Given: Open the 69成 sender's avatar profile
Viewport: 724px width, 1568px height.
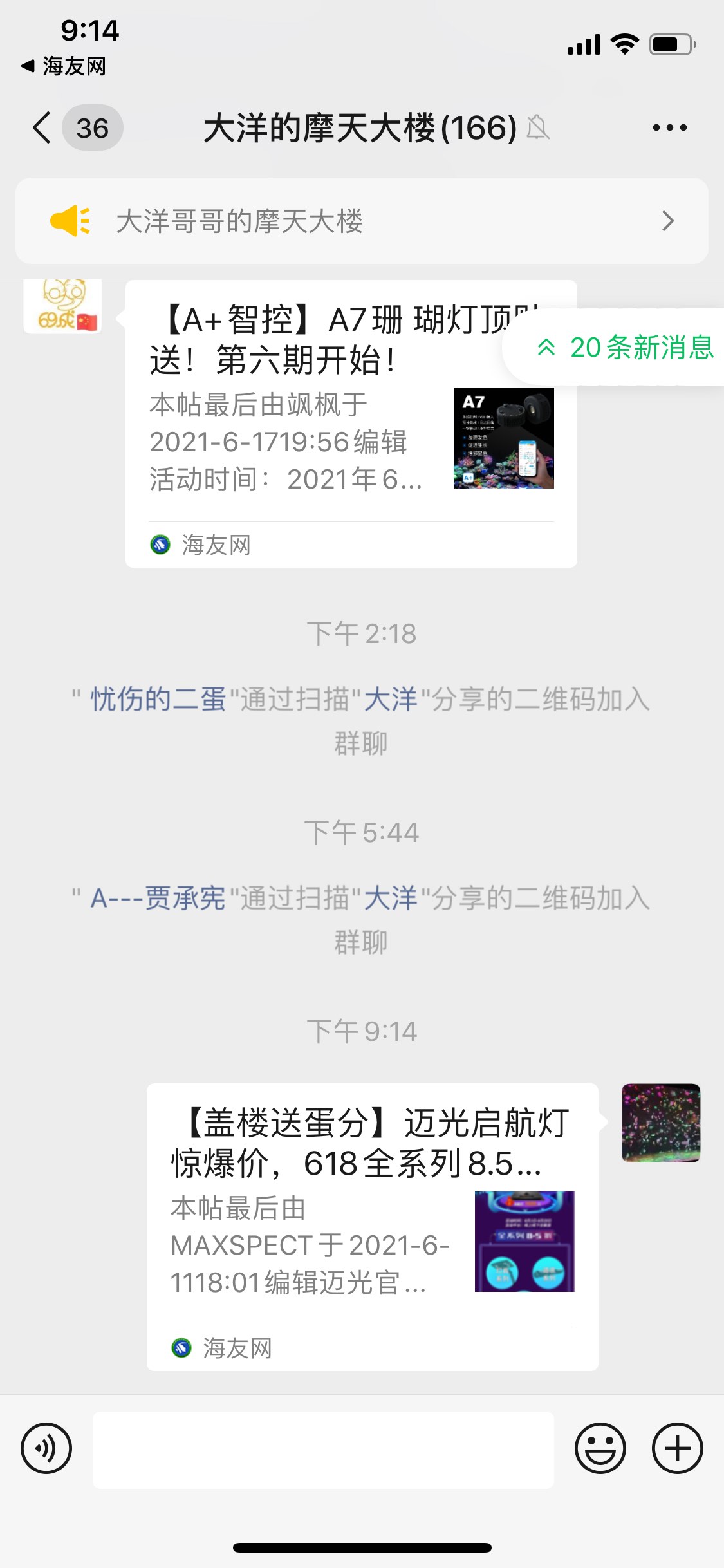Looking at the screenshot, I should click(62, 307).
